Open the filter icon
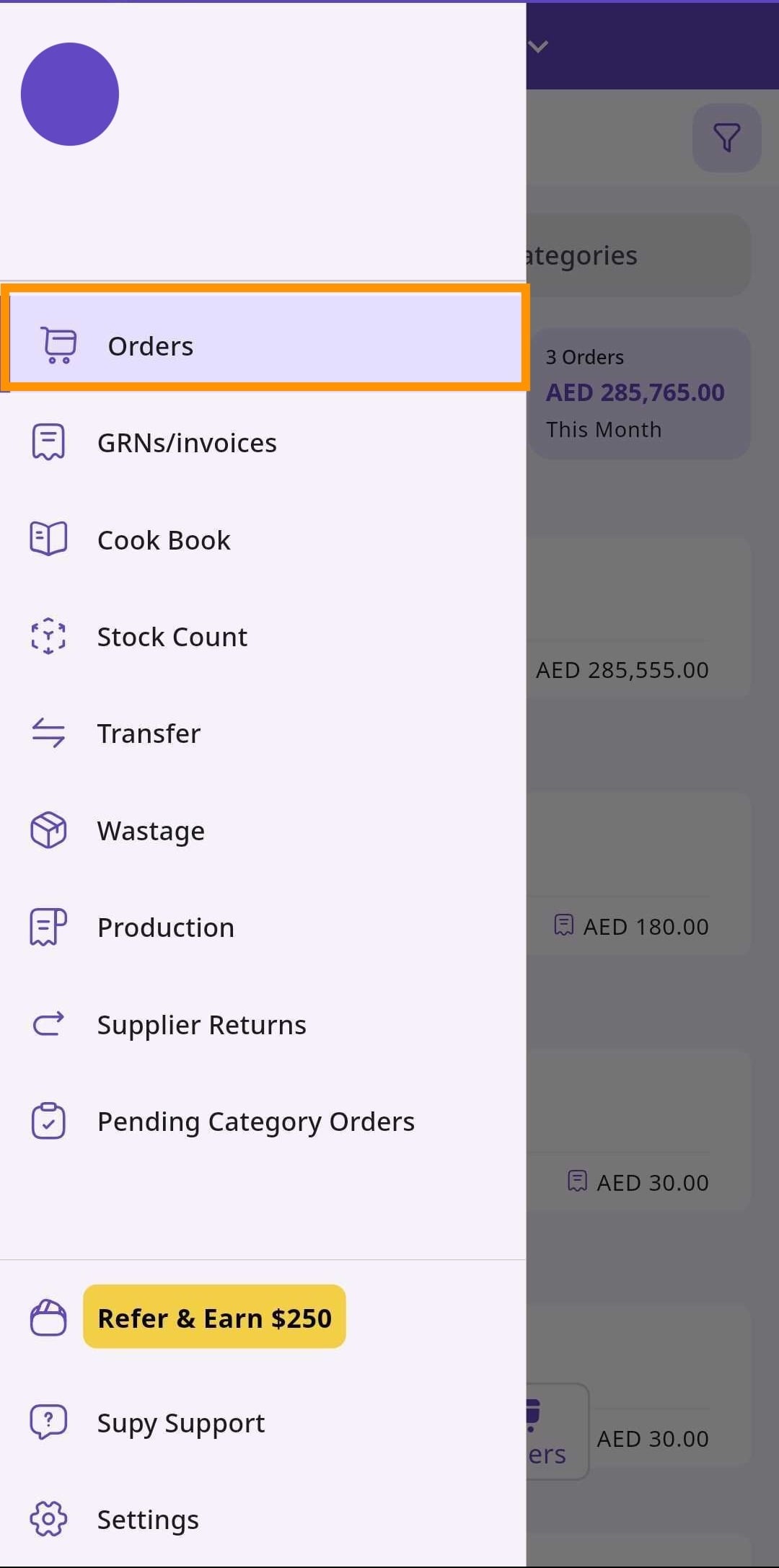Screen dimensions: 779x1568 pos(726,138)
